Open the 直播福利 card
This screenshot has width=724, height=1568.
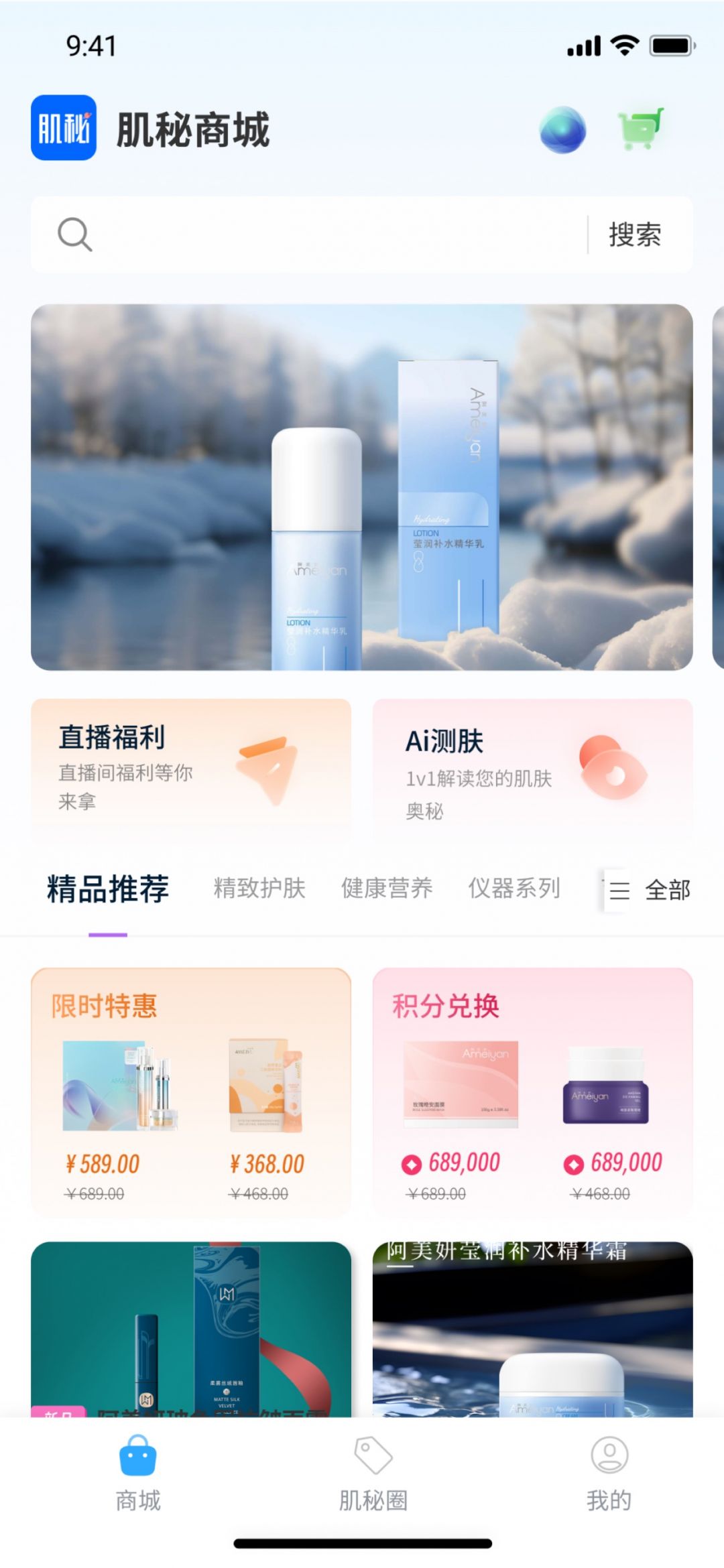point(191,769)
